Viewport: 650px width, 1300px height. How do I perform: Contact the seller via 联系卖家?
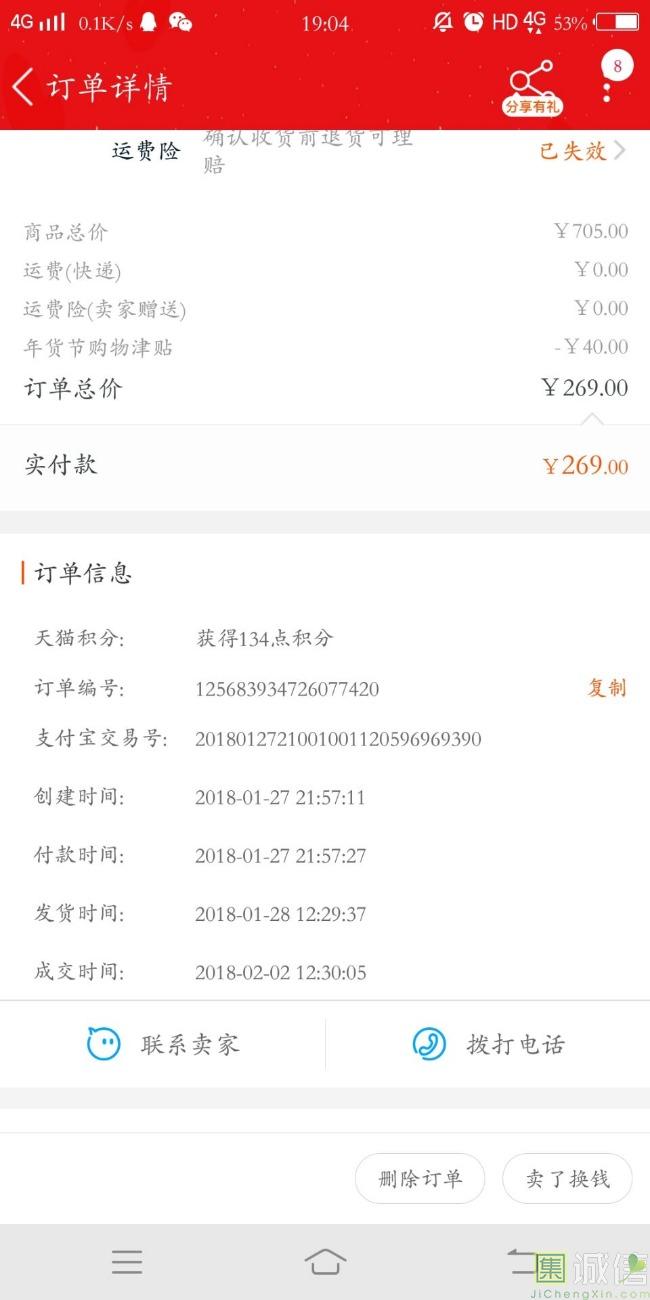pos(163,1045)
